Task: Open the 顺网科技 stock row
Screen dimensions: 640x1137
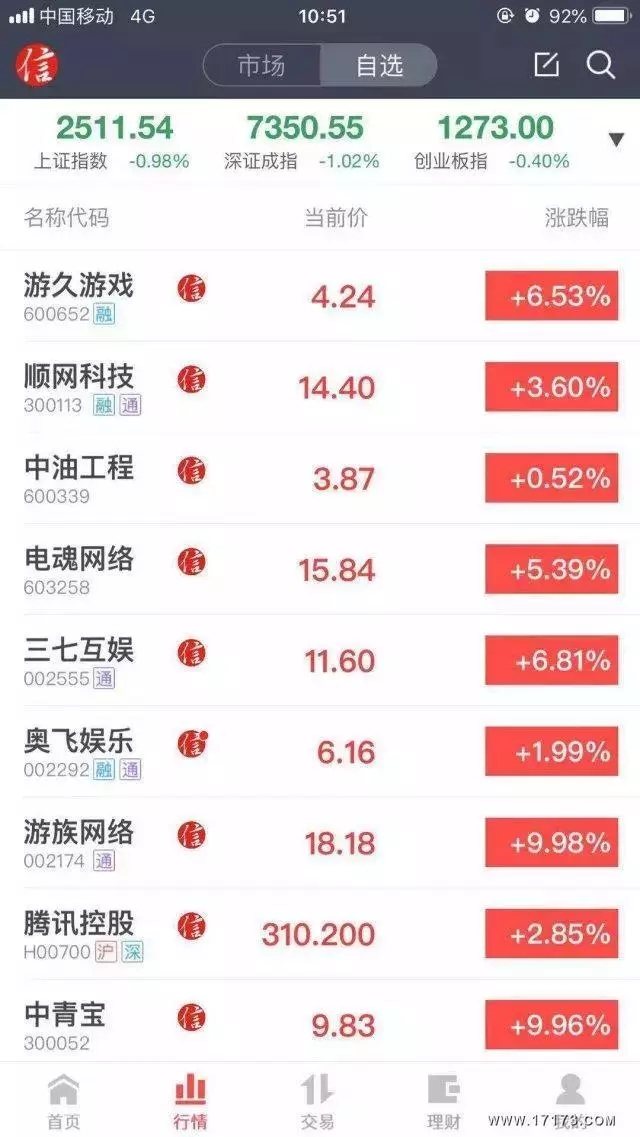Action: (x=320, y=387)
